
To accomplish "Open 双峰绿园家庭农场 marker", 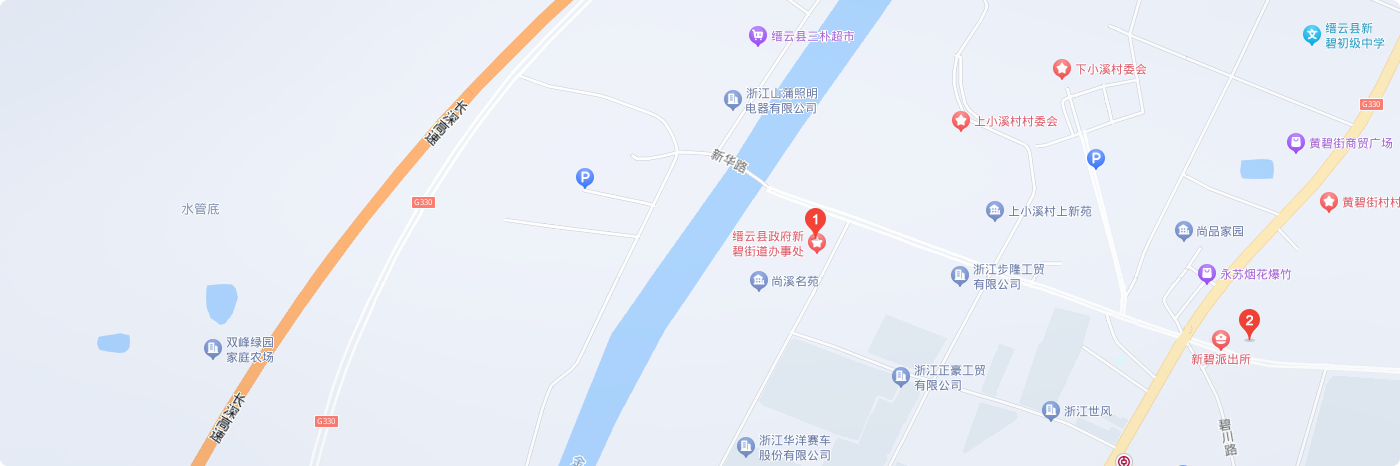I will tap(213, 348).
